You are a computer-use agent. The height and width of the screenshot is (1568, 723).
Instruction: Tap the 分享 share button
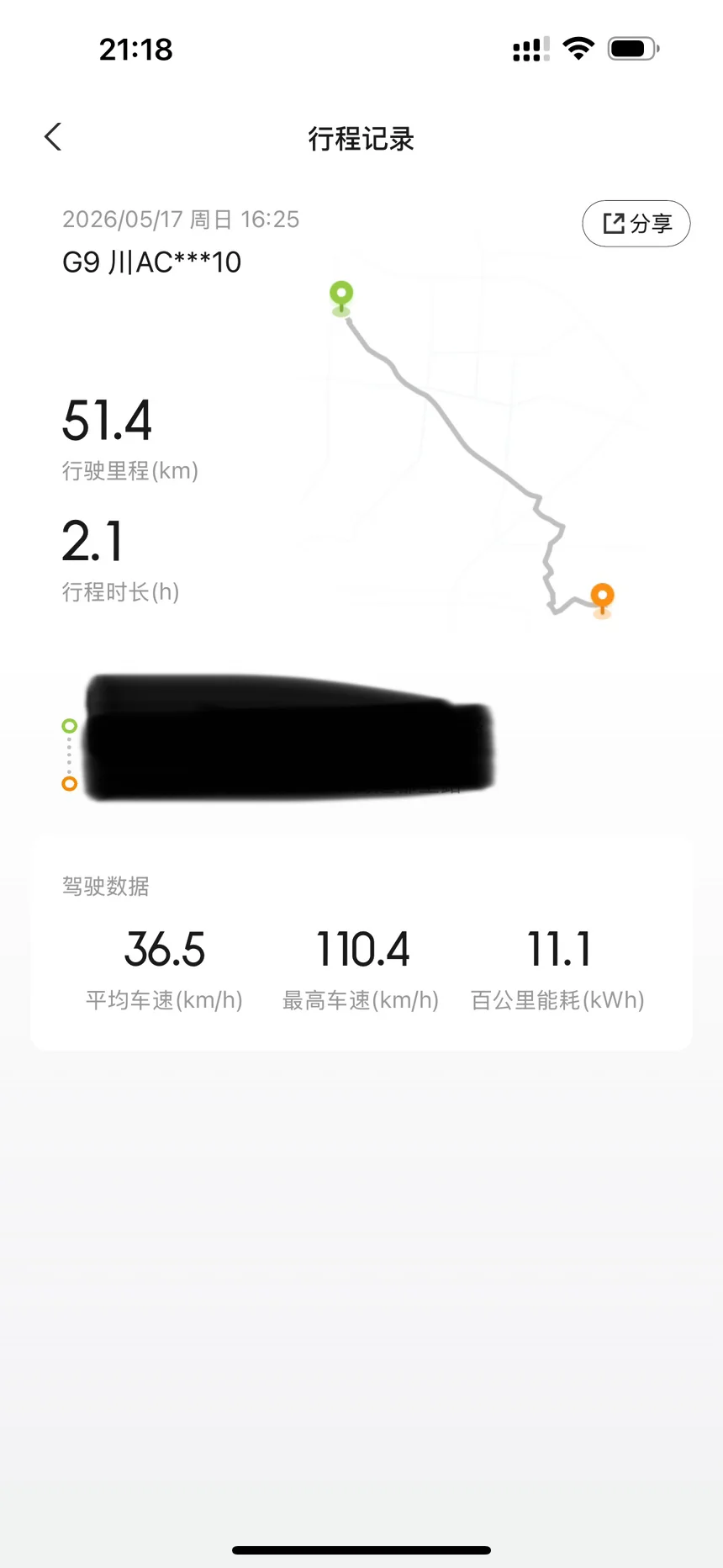point(636,224)
